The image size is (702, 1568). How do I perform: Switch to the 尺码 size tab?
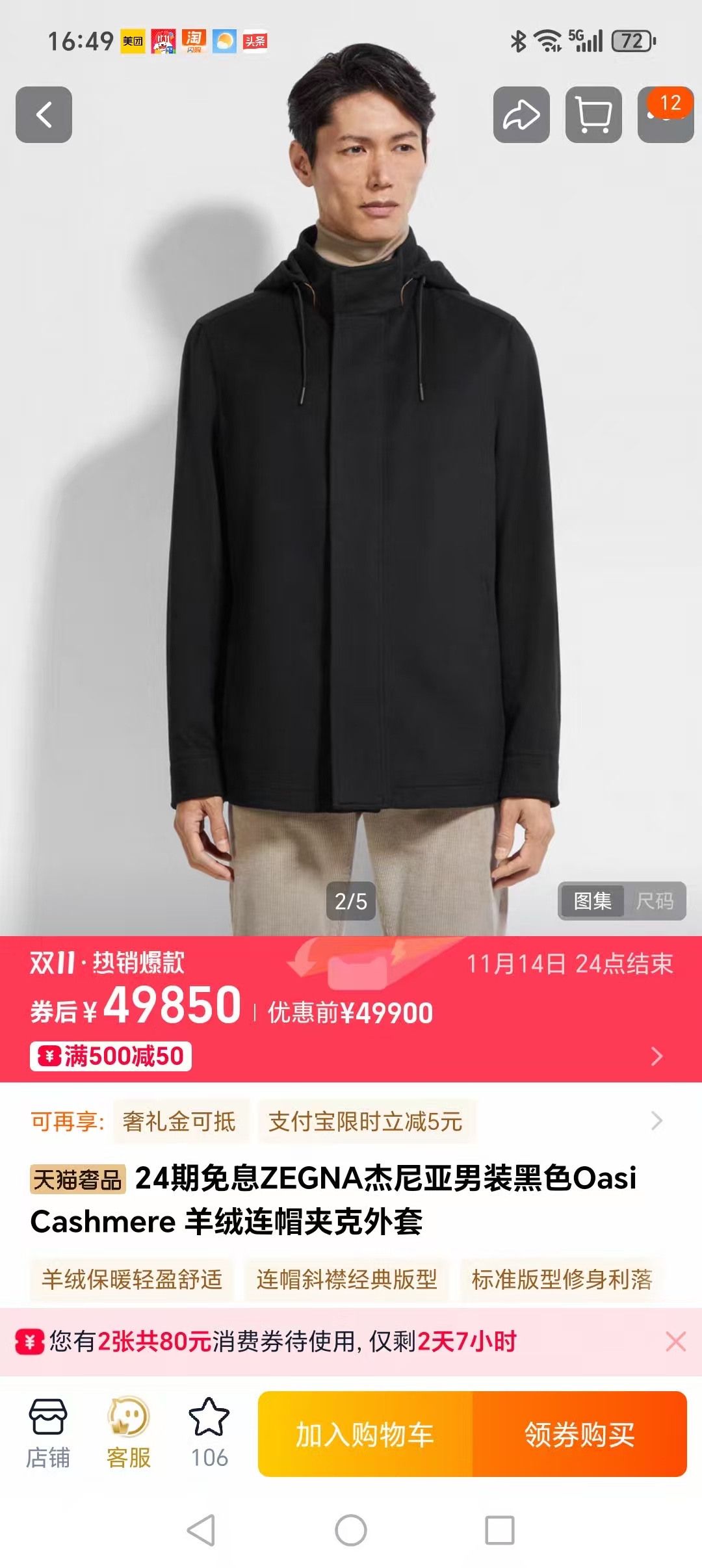(654, 901)
